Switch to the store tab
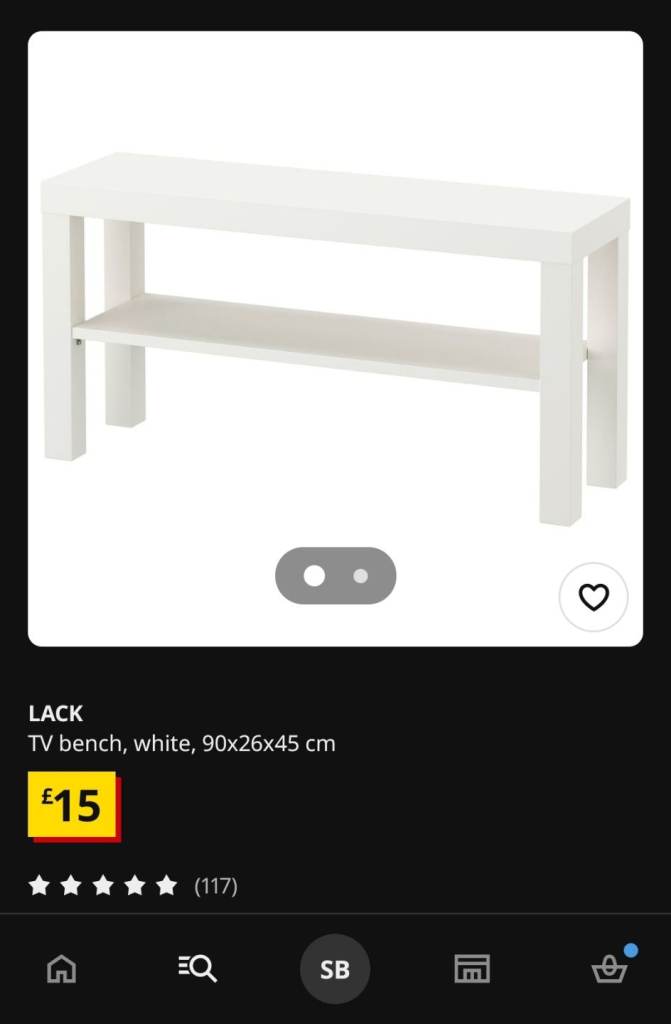The height and width of the screenshot is (1024, 671). (472, 968)
